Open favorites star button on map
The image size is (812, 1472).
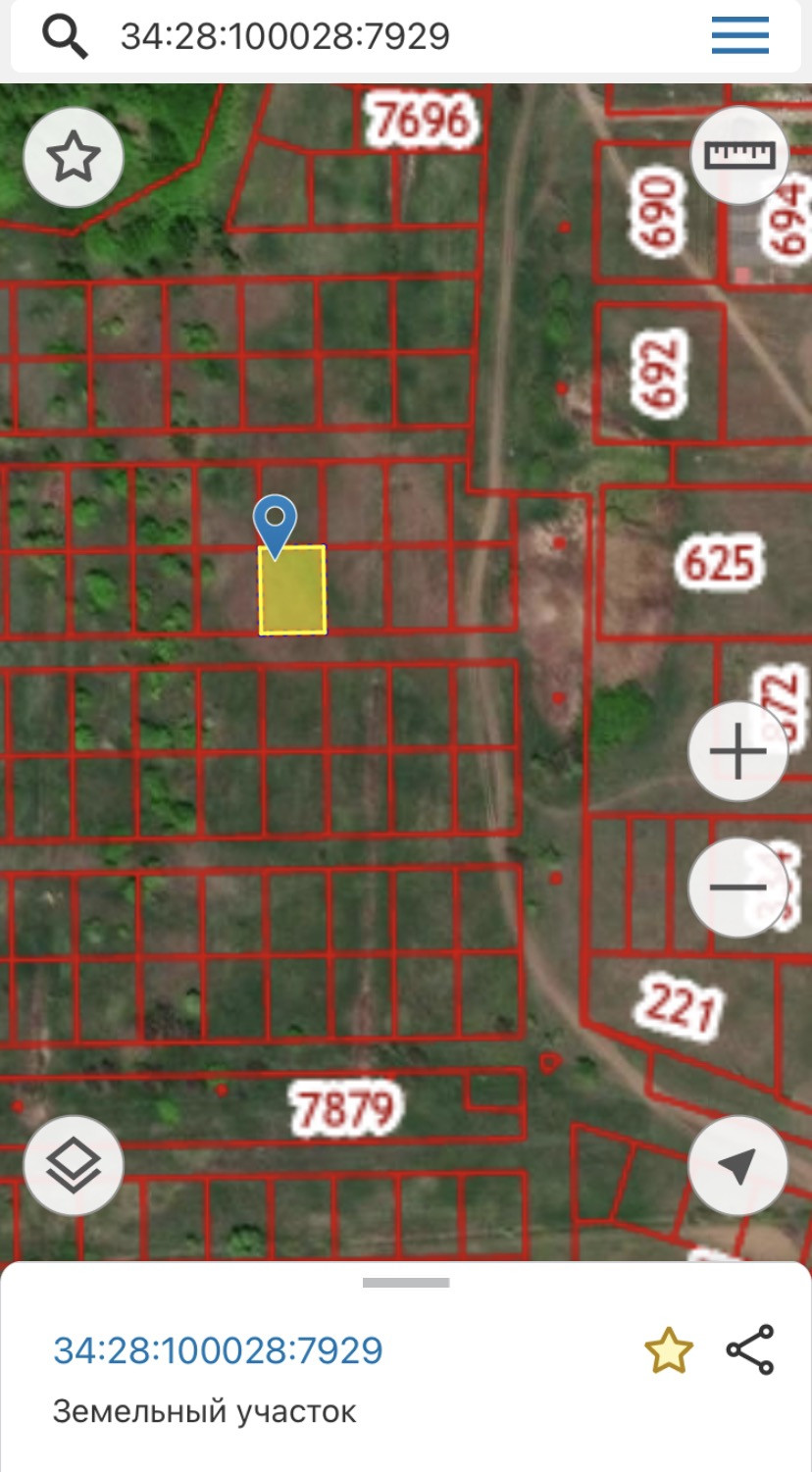tap(74, 157)
